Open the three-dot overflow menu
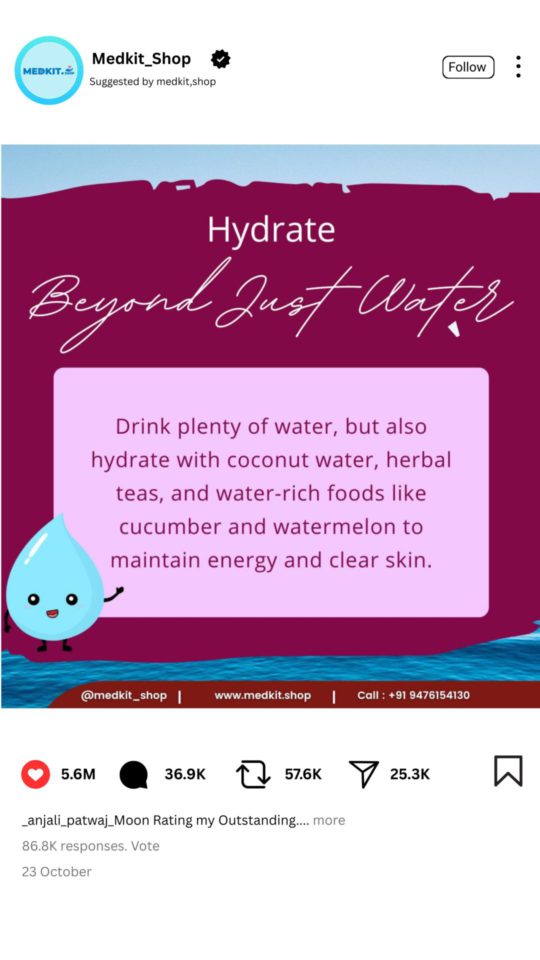Viewport: 540px width, 960px height. point(518,67)
